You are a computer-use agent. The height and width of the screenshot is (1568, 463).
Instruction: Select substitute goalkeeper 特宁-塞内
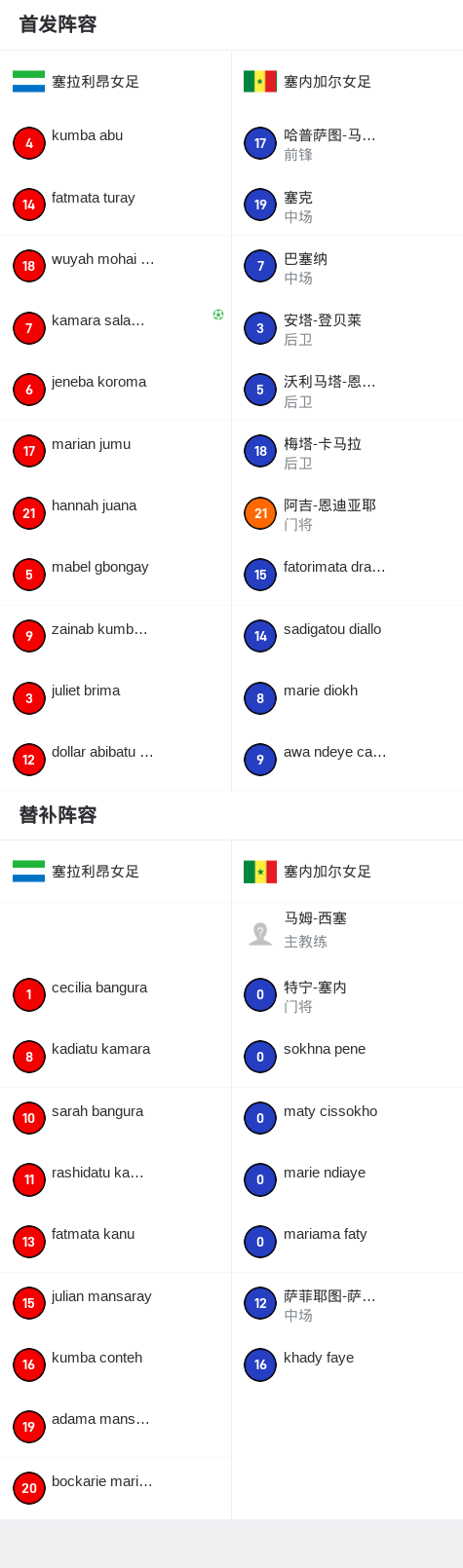coord(347,995)
